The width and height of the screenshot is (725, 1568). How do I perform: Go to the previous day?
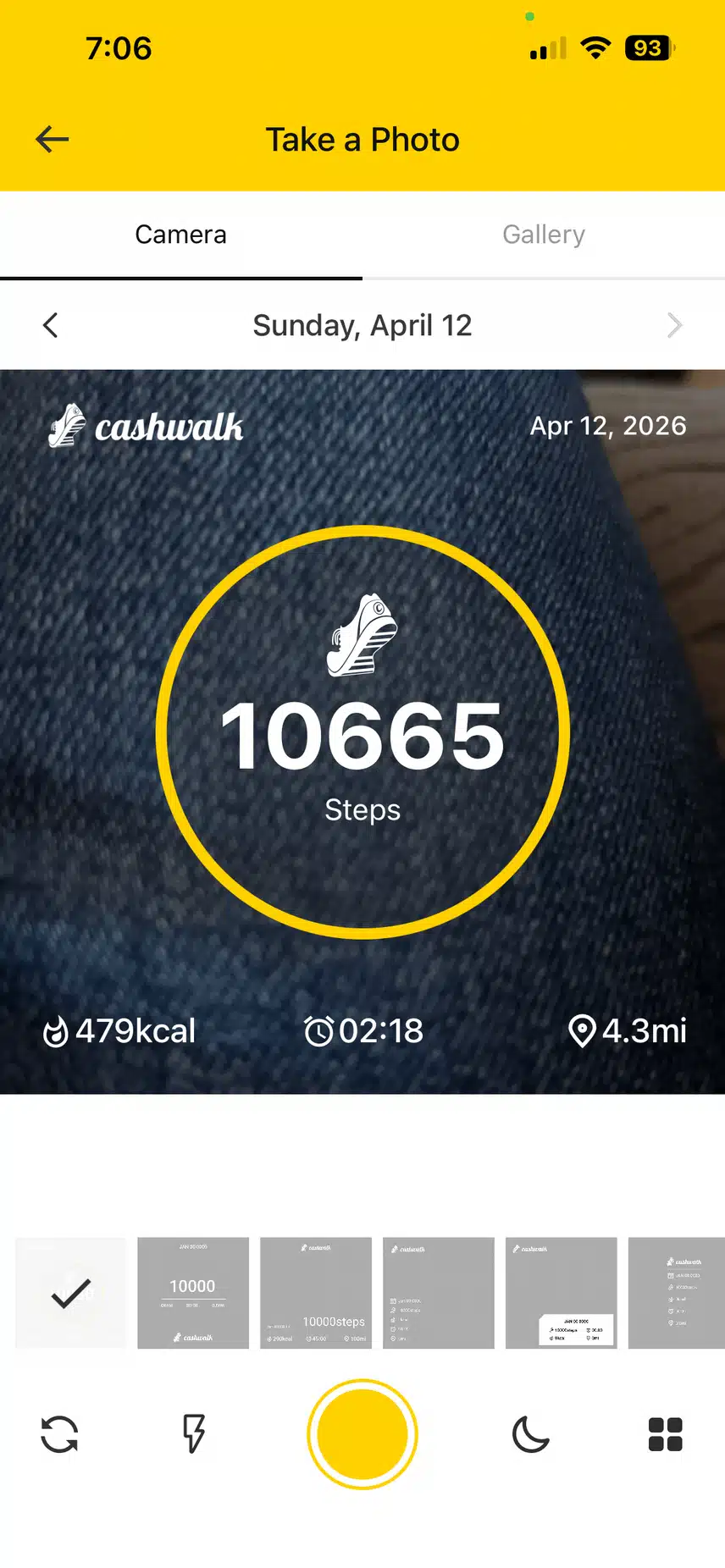51,325
